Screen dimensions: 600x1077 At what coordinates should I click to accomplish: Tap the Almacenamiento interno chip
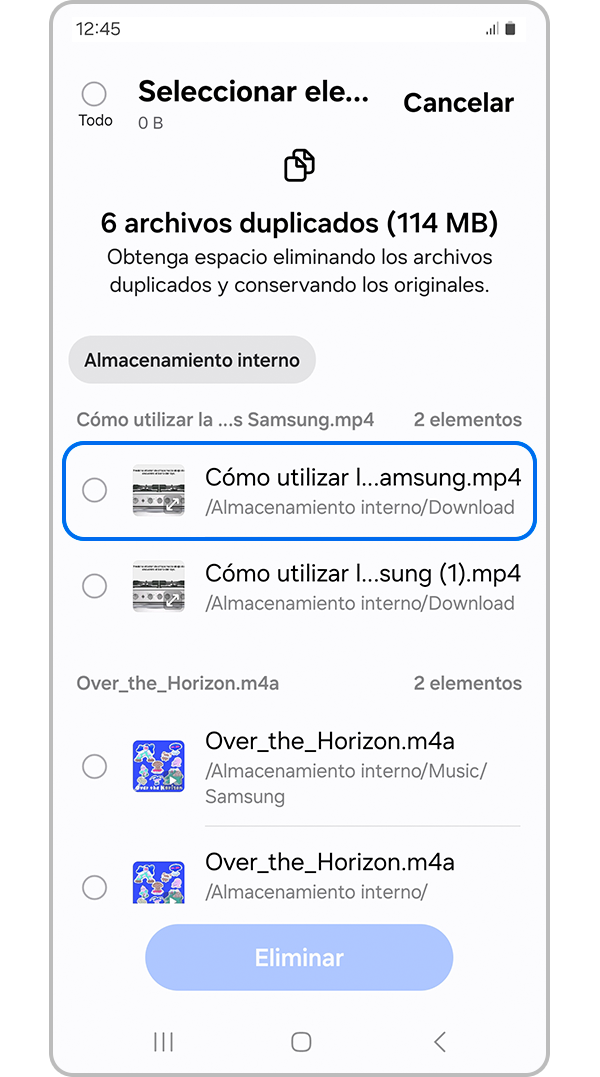(x=192, y=360)
